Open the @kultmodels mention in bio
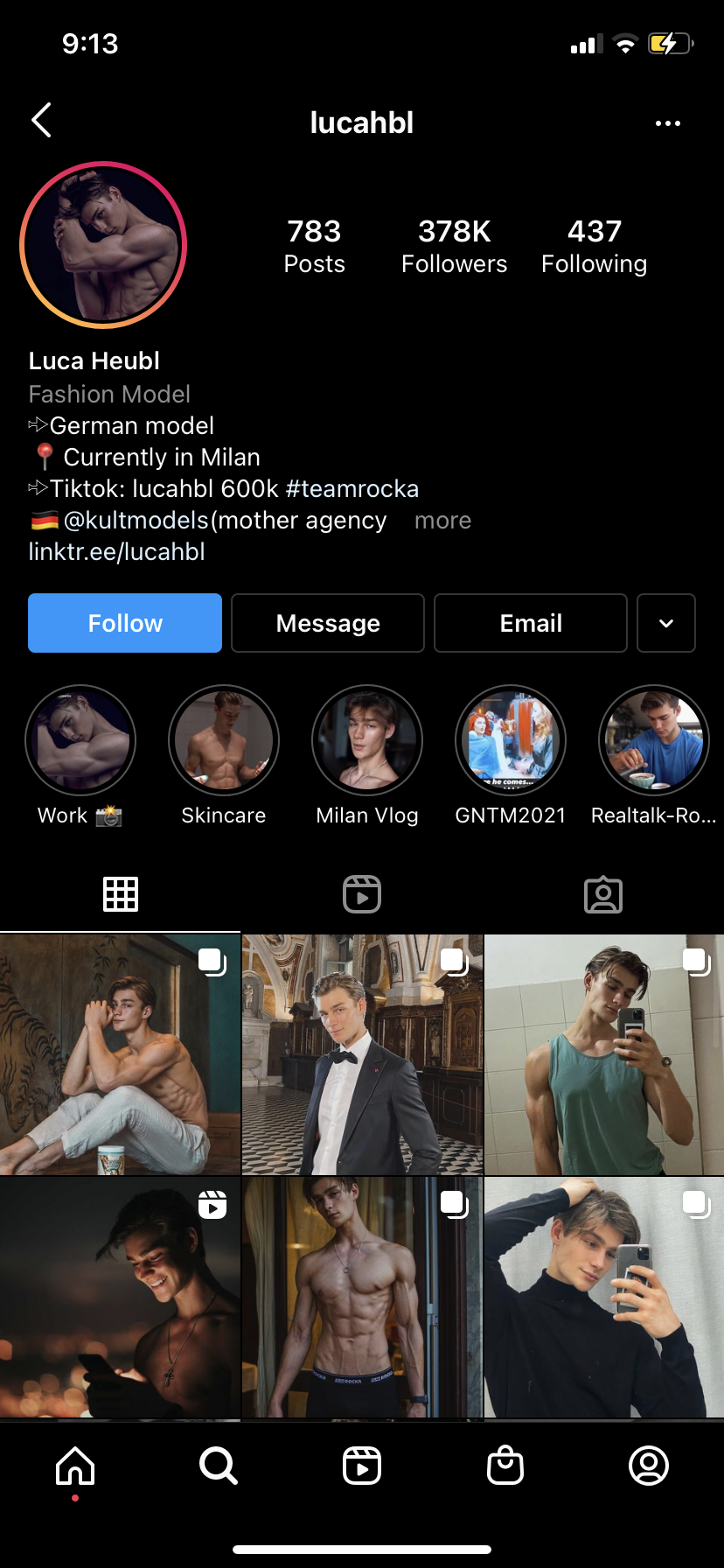The width and height of the screenshot is (724, 1568). pyautogui.click(x=136, y=521)
